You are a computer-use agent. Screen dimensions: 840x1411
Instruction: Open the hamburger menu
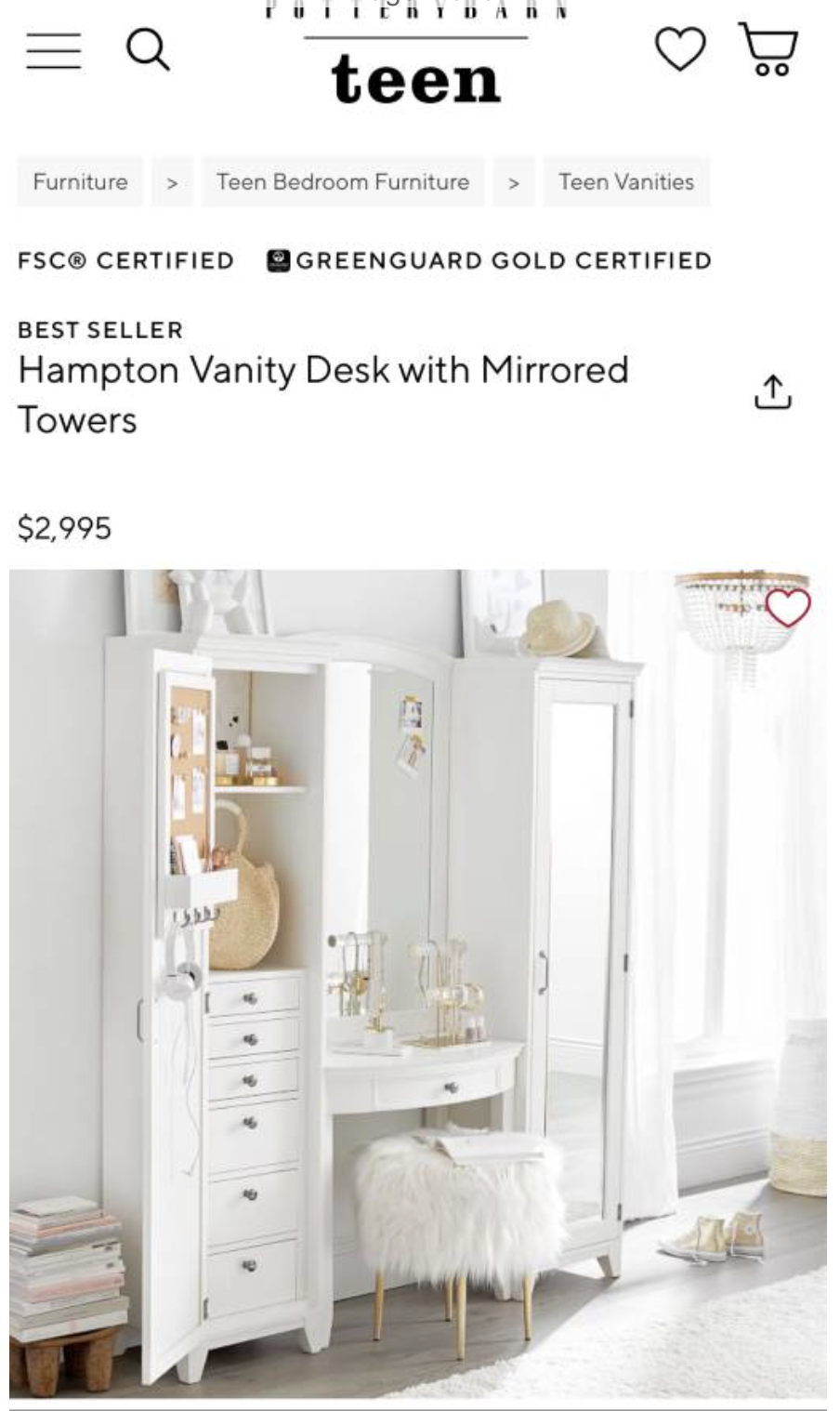click(x=53, y=50)
